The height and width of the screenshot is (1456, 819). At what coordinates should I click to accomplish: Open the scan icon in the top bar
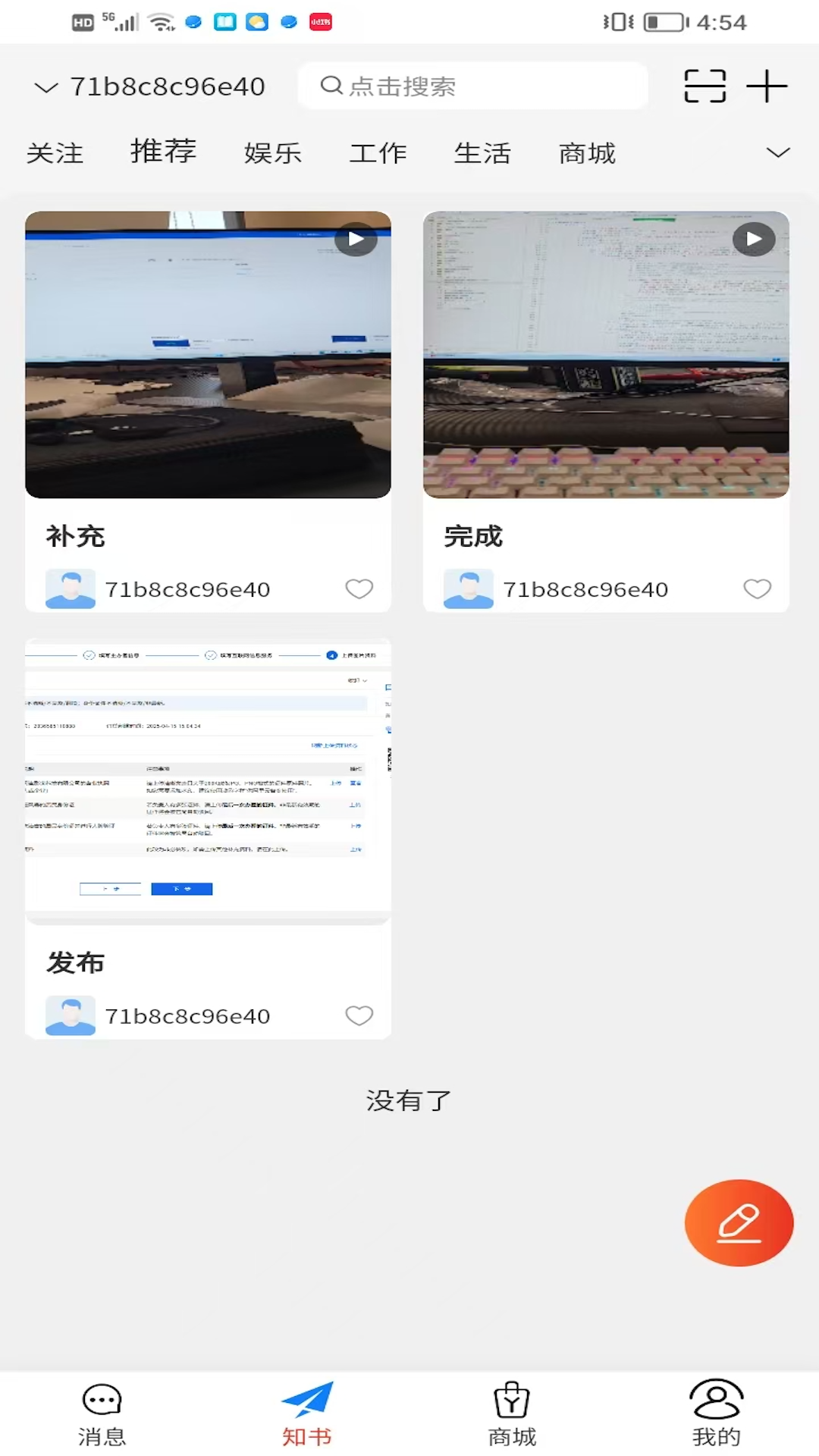(704, 86)
